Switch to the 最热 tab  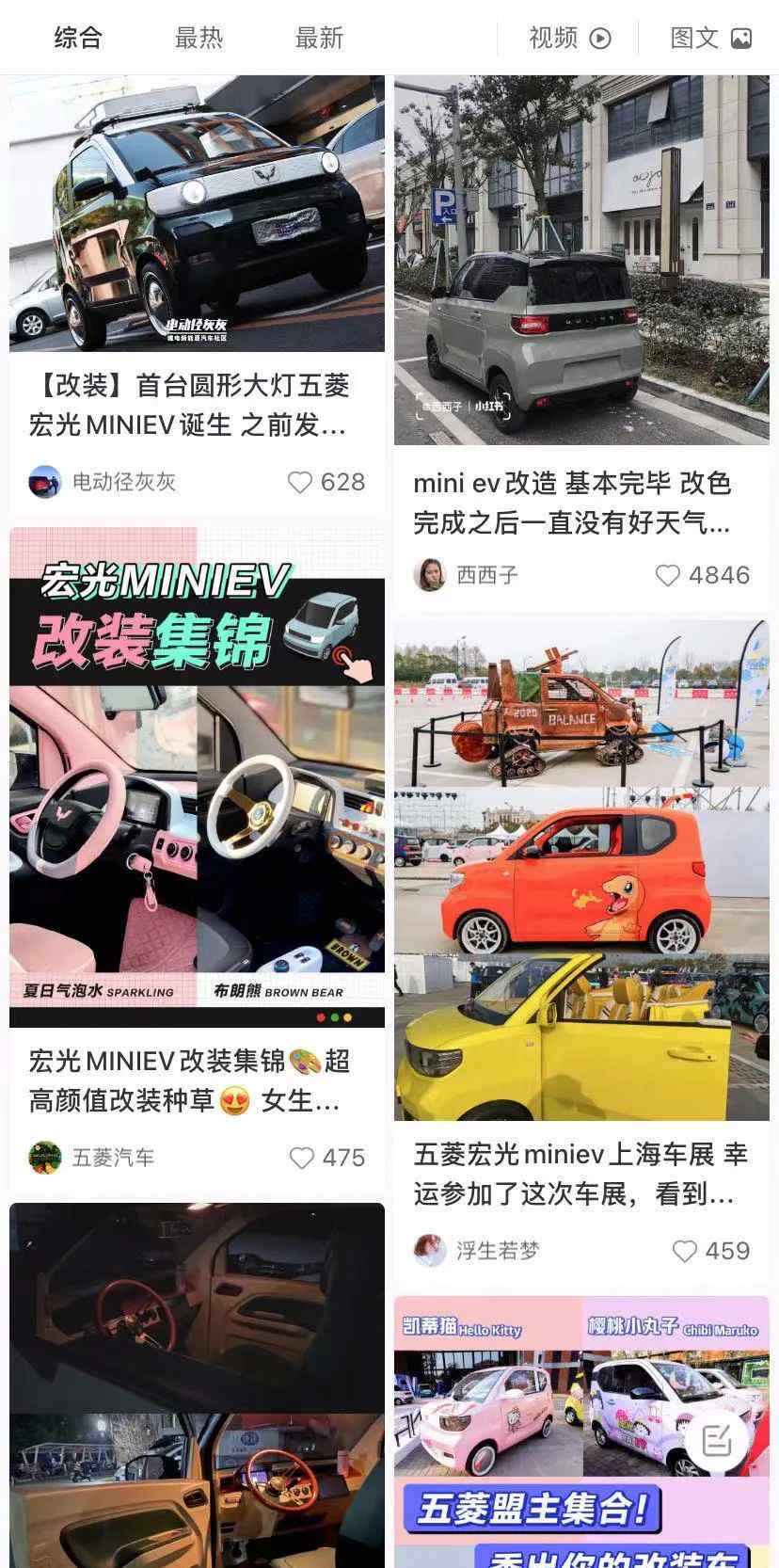tap(199, 38)
